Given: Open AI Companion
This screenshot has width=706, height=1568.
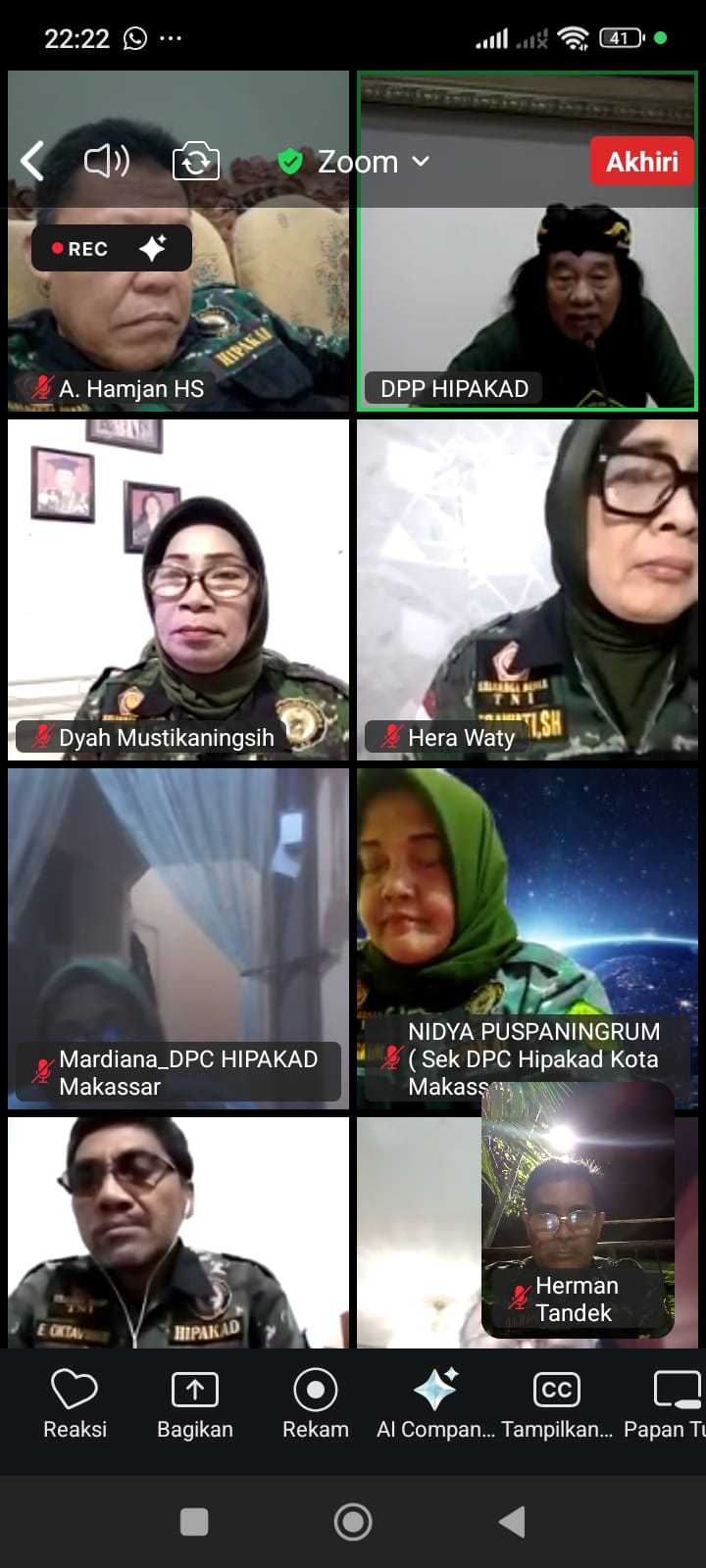Looking at the screenshot, I should 435,1403.
